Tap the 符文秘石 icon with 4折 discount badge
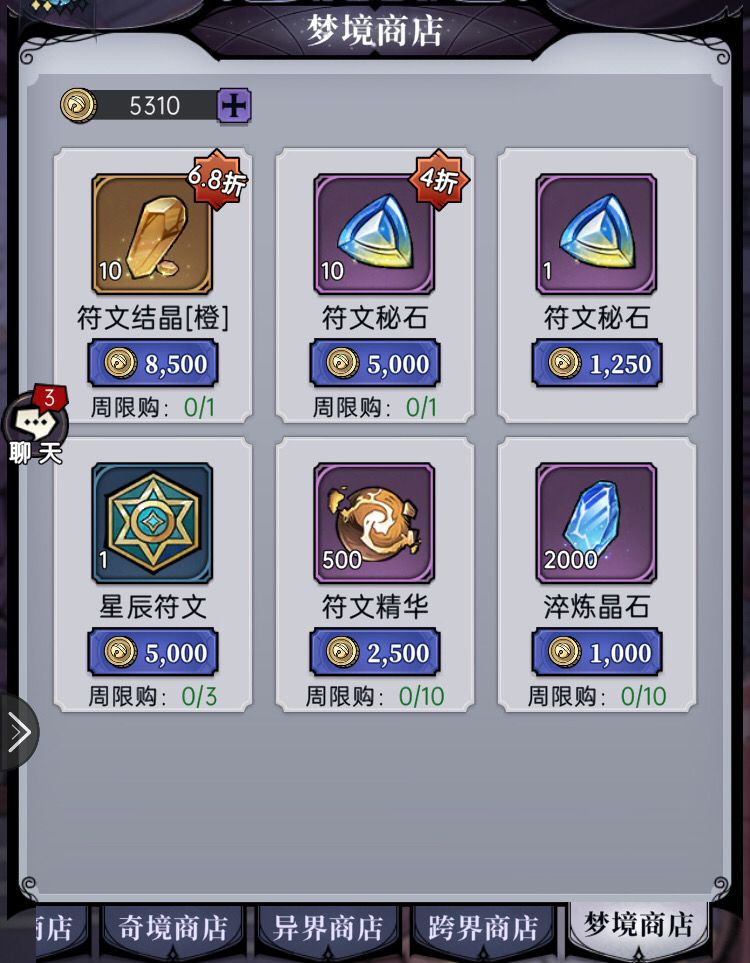Viewport: 750px width, 963px height. [x=375, y=235]
